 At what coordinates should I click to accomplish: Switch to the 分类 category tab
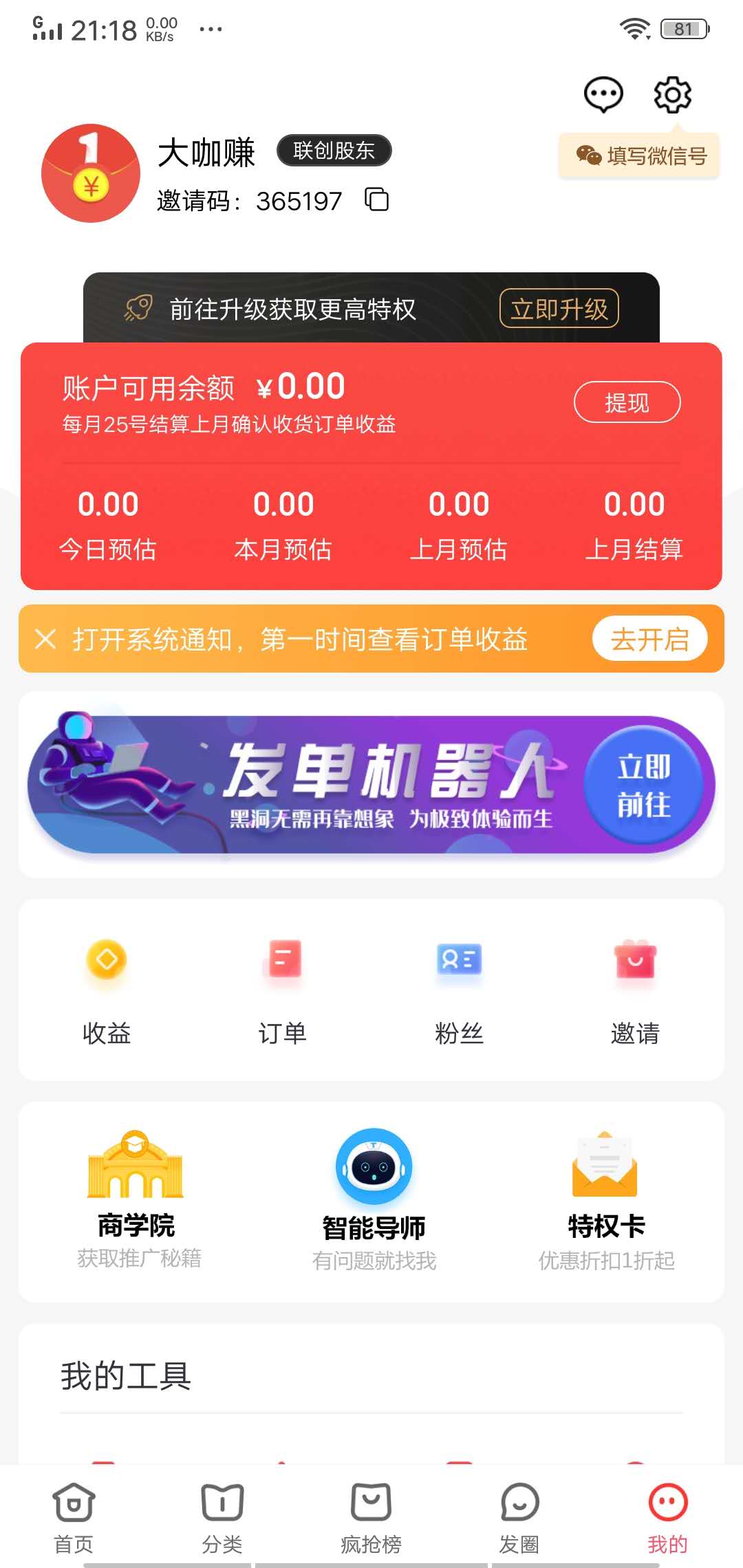tap(222, 1516)
